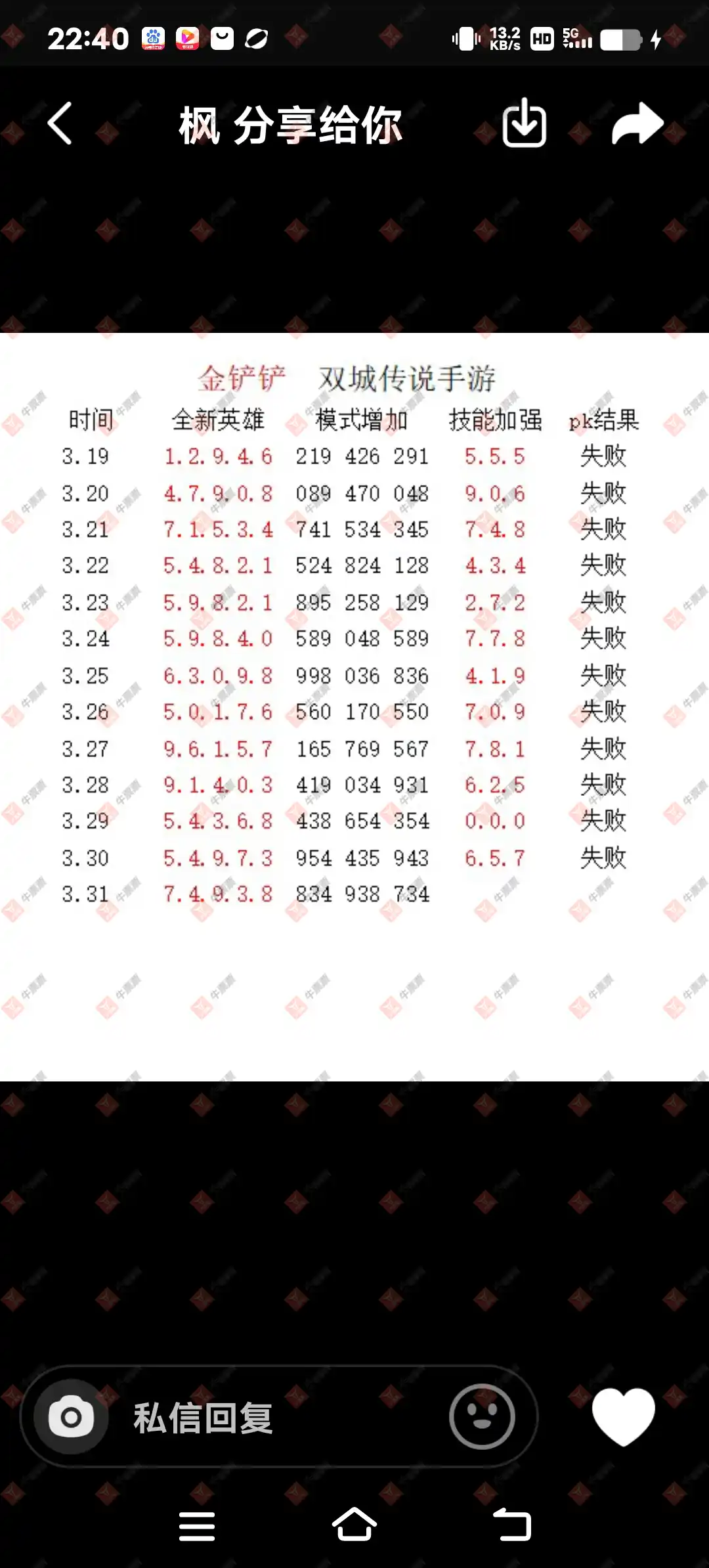Screen dimensions: 709x1568
Task: Share this image via forward arrow
Action: coord(637,123)
